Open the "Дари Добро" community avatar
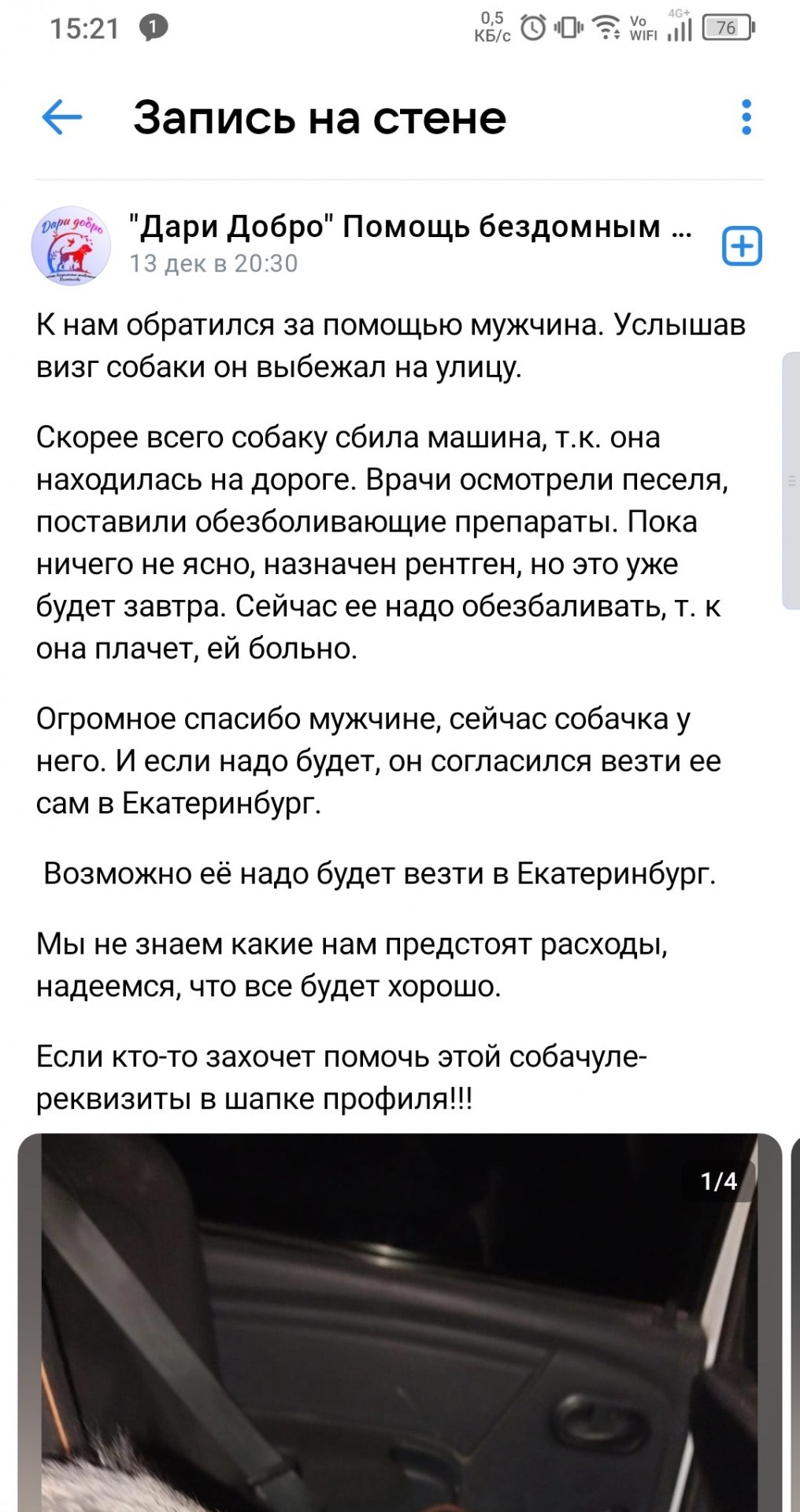The height and width of the screenshot is (1512, 800). (71, 245)
